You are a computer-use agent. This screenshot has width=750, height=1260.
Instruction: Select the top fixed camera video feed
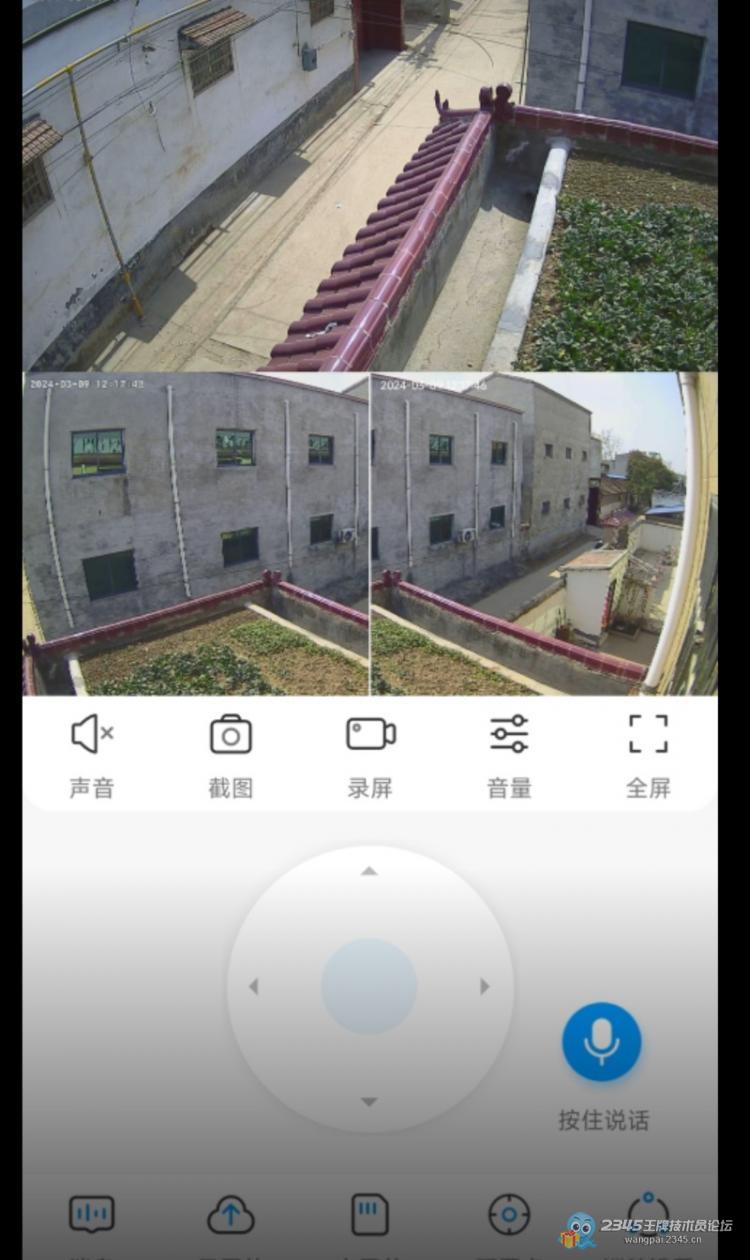click(370, 185)
